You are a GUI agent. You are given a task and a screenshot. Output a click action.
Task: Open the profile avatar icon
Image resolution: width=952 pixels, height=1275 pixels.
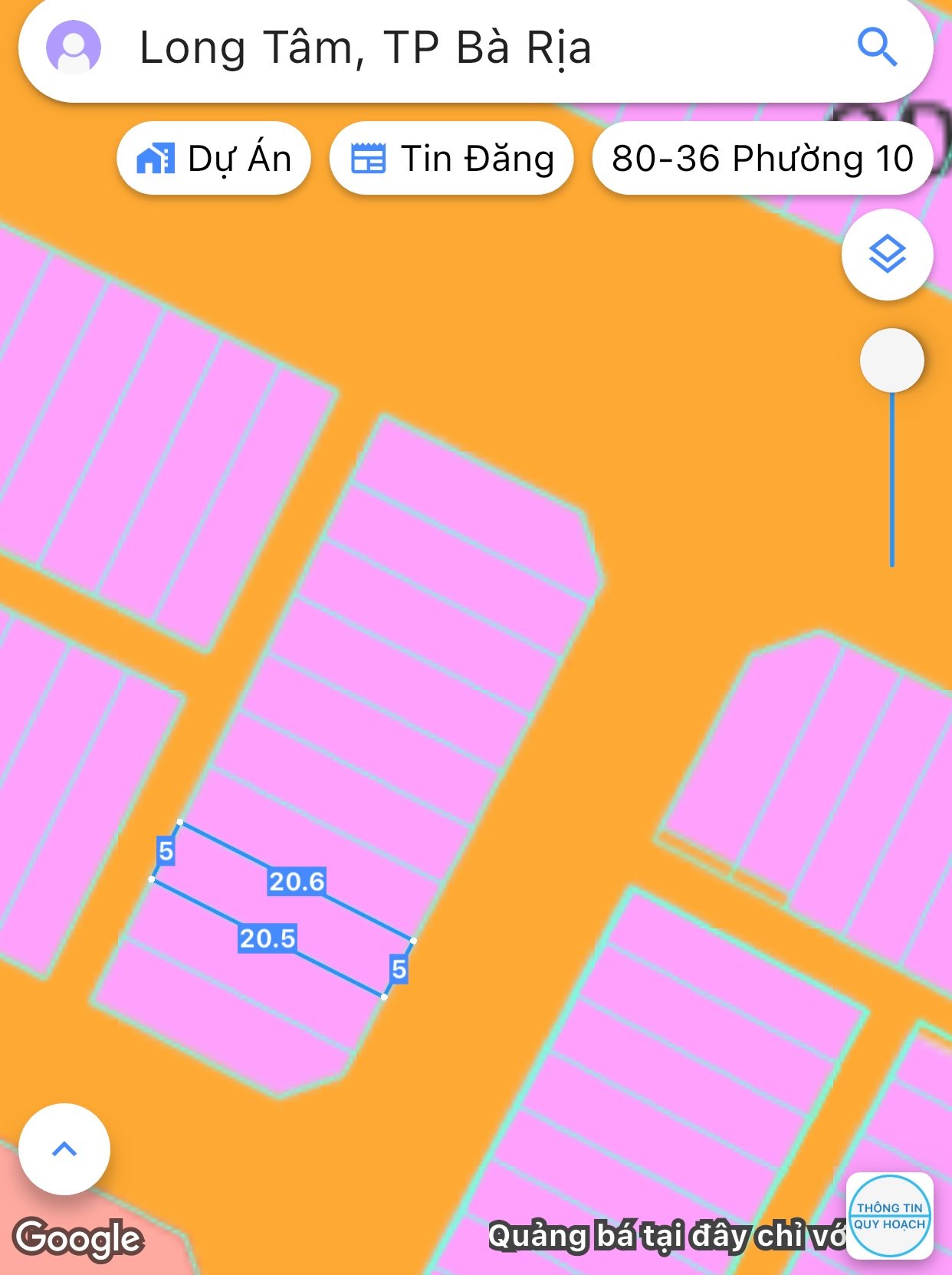click(x=74, y=48)
